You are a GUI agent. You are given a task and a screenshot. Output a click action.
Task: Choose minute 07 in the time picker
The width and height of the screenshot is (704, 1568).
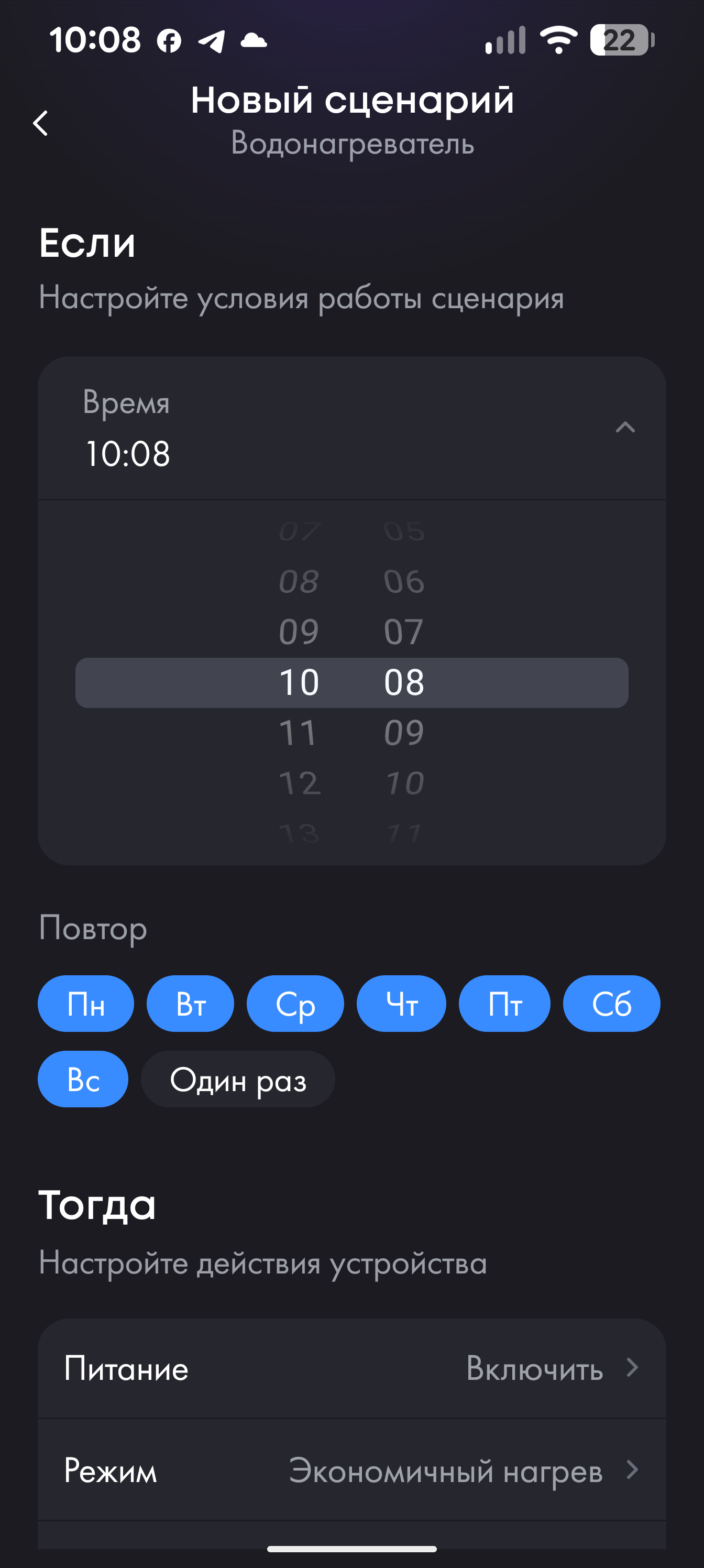(403, 632)
